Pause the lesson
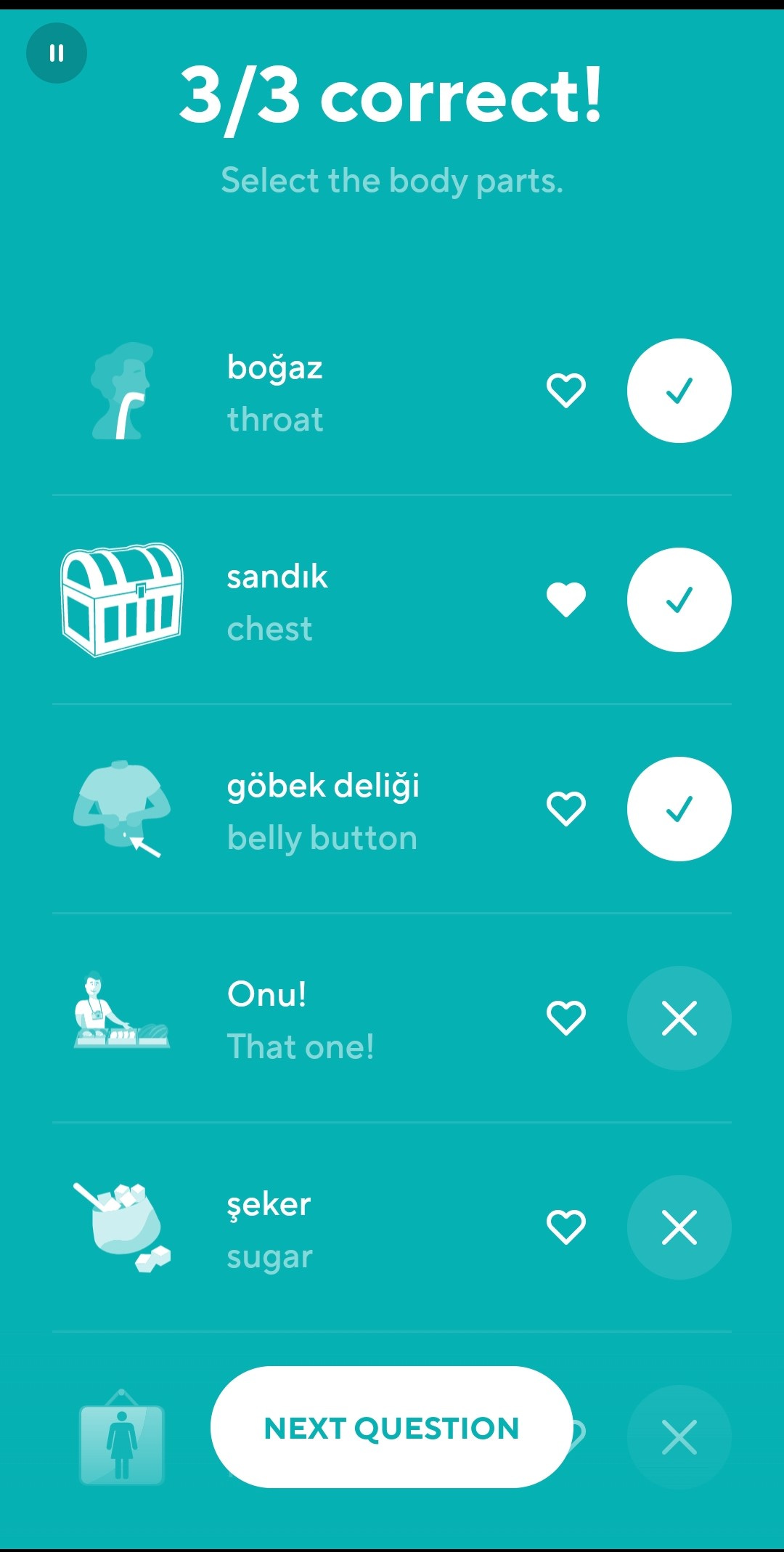 click(x=57, y=53)
